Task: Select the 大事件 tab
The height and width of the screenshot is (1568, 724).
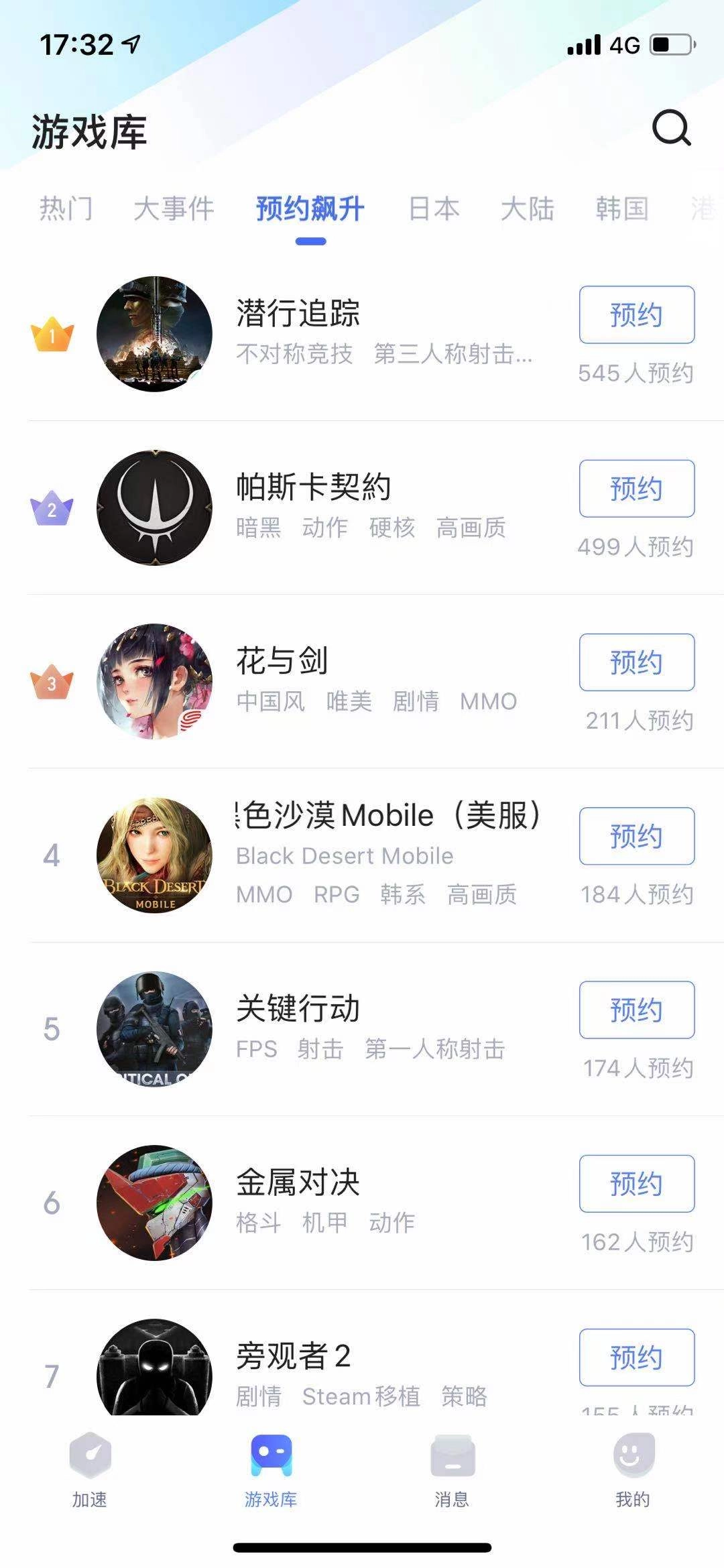Action: [174, 209]
